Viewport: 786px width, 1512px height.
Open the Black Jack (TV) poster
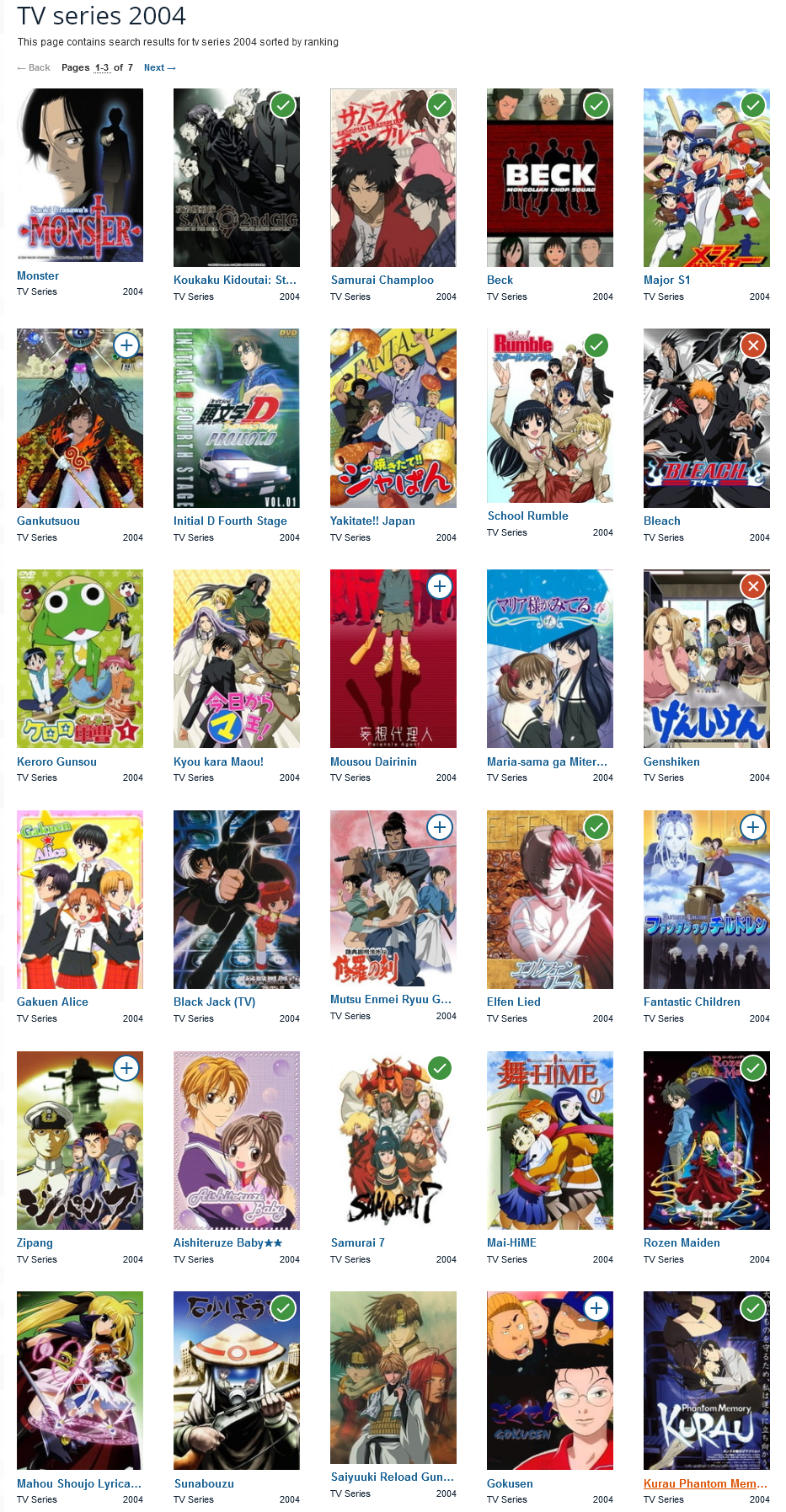coord(237,900)
